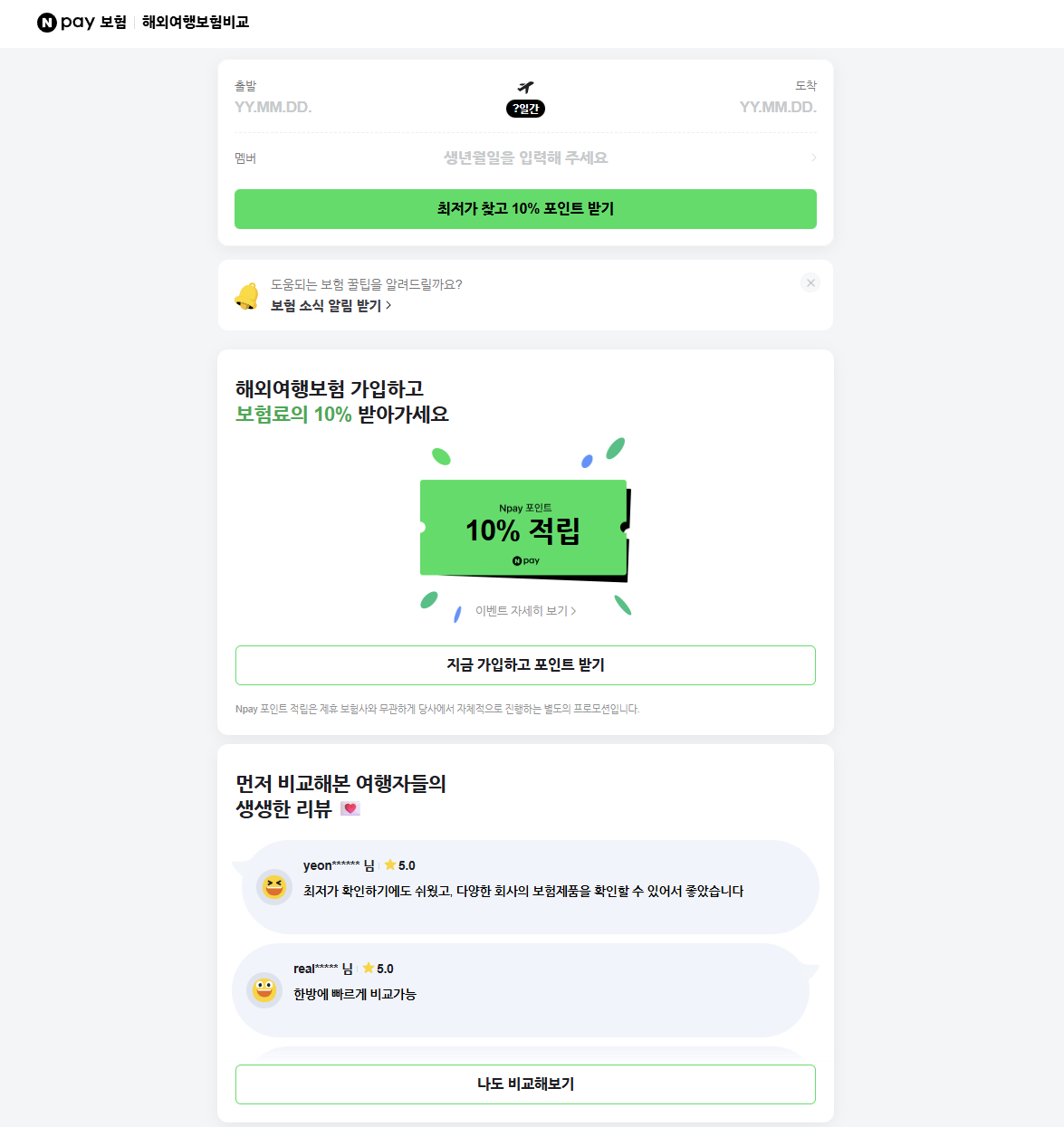Open 이벤트 자세히 보기 link
This screenshot has height=1127, width=1064.
[525, 611]
